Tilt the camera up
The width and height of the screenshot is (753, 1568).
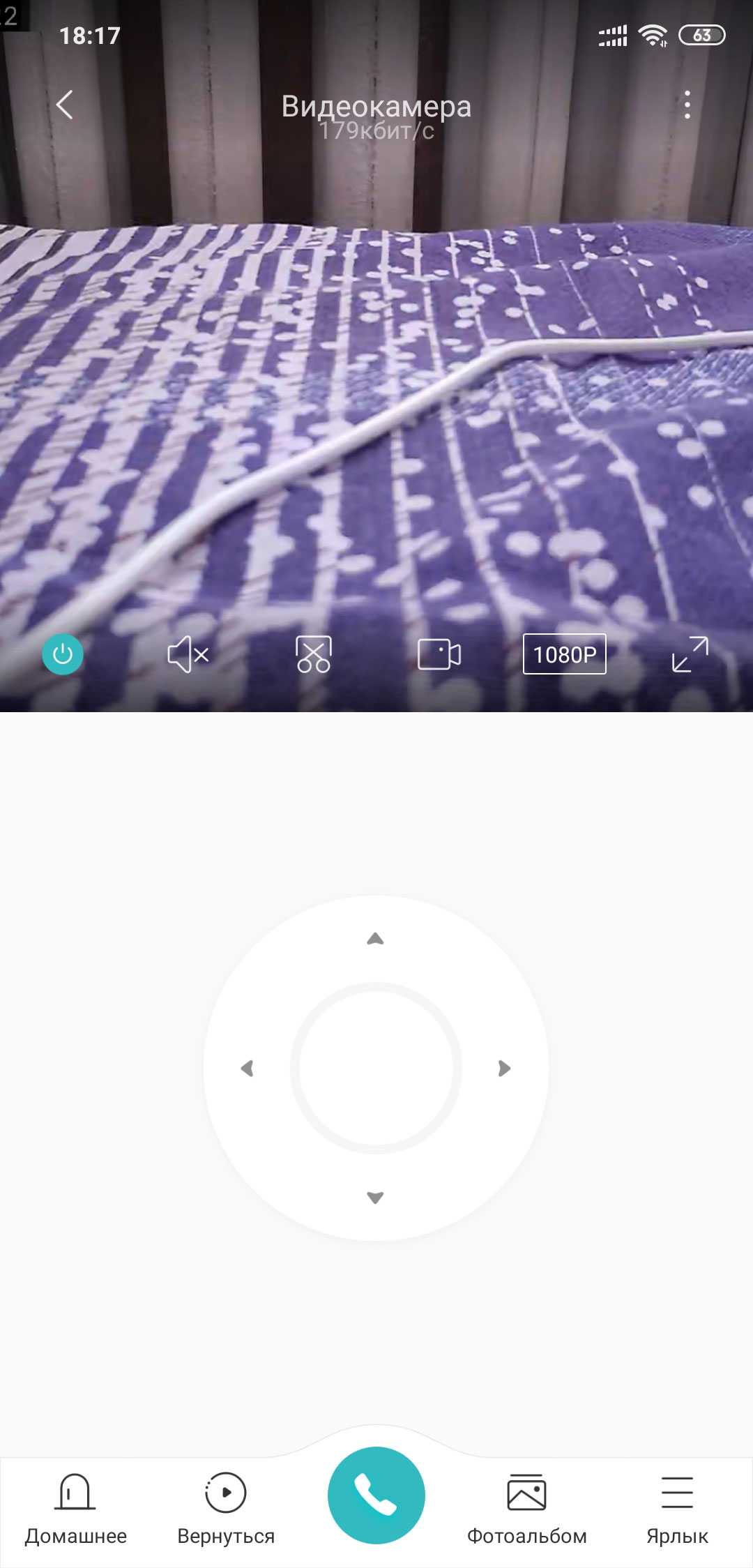[376, 939]
